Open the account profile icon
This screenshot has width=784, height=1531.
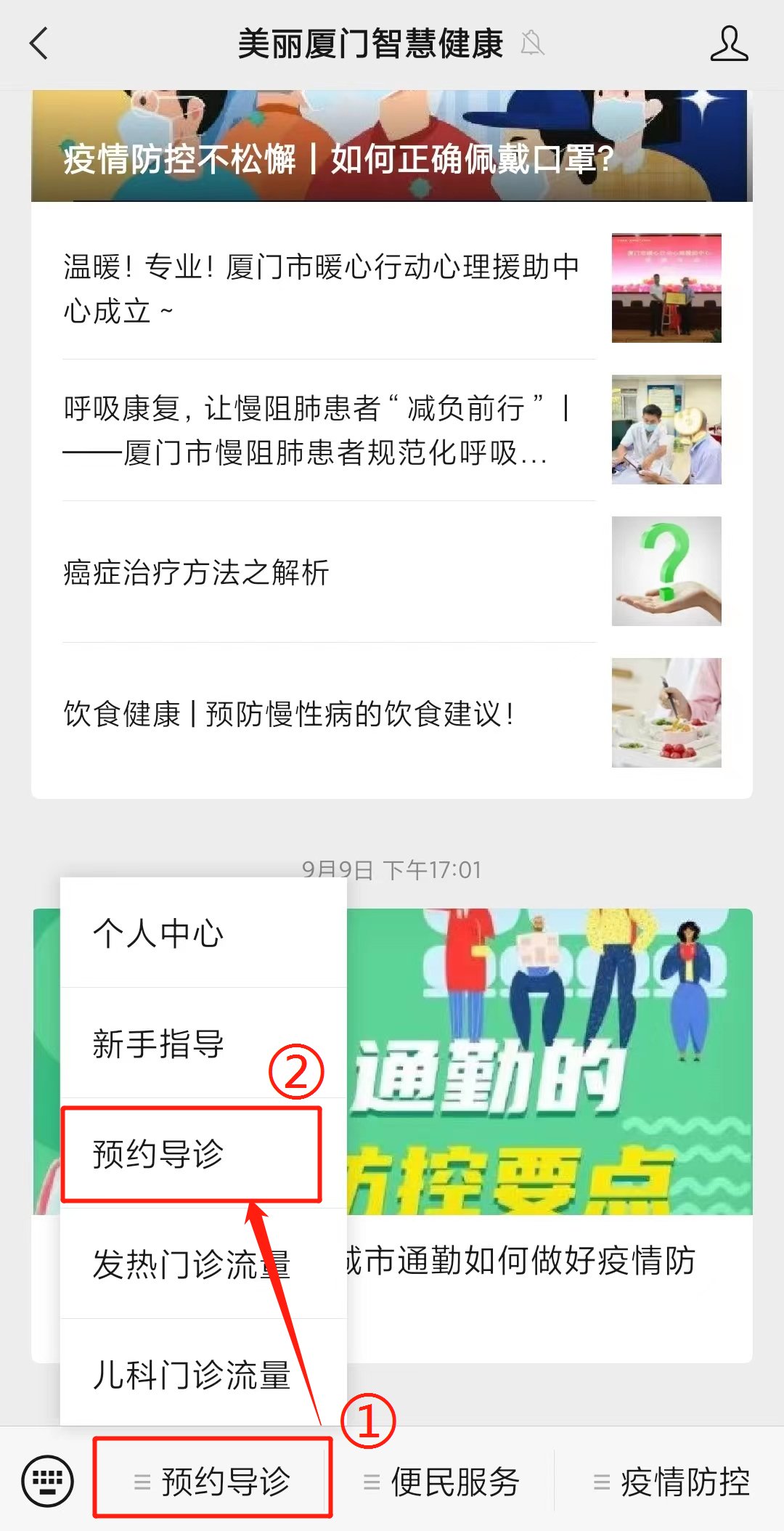click(729, 44)
